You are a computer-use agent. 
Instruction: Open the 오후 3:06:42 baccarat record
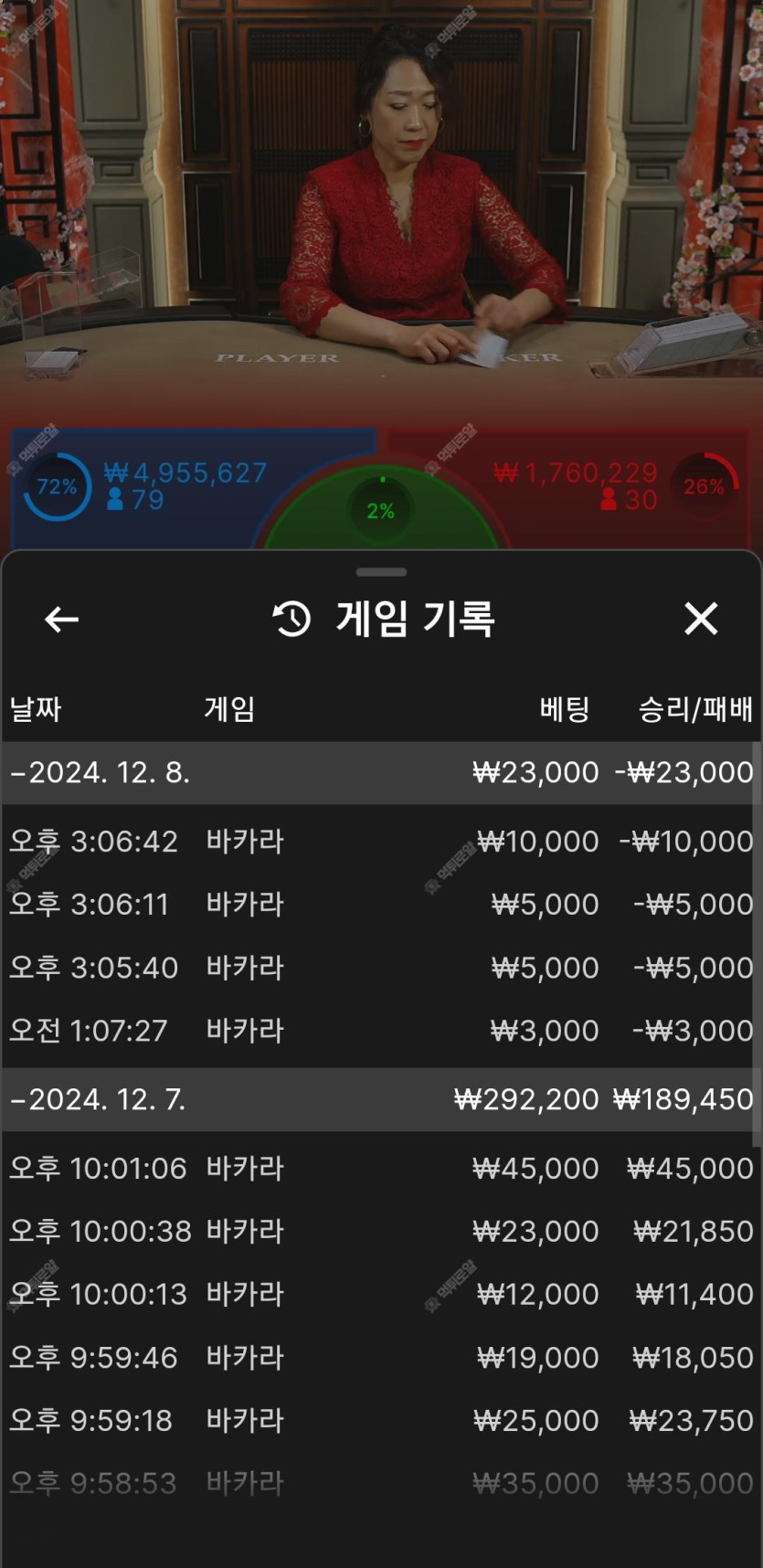[380, 842]
